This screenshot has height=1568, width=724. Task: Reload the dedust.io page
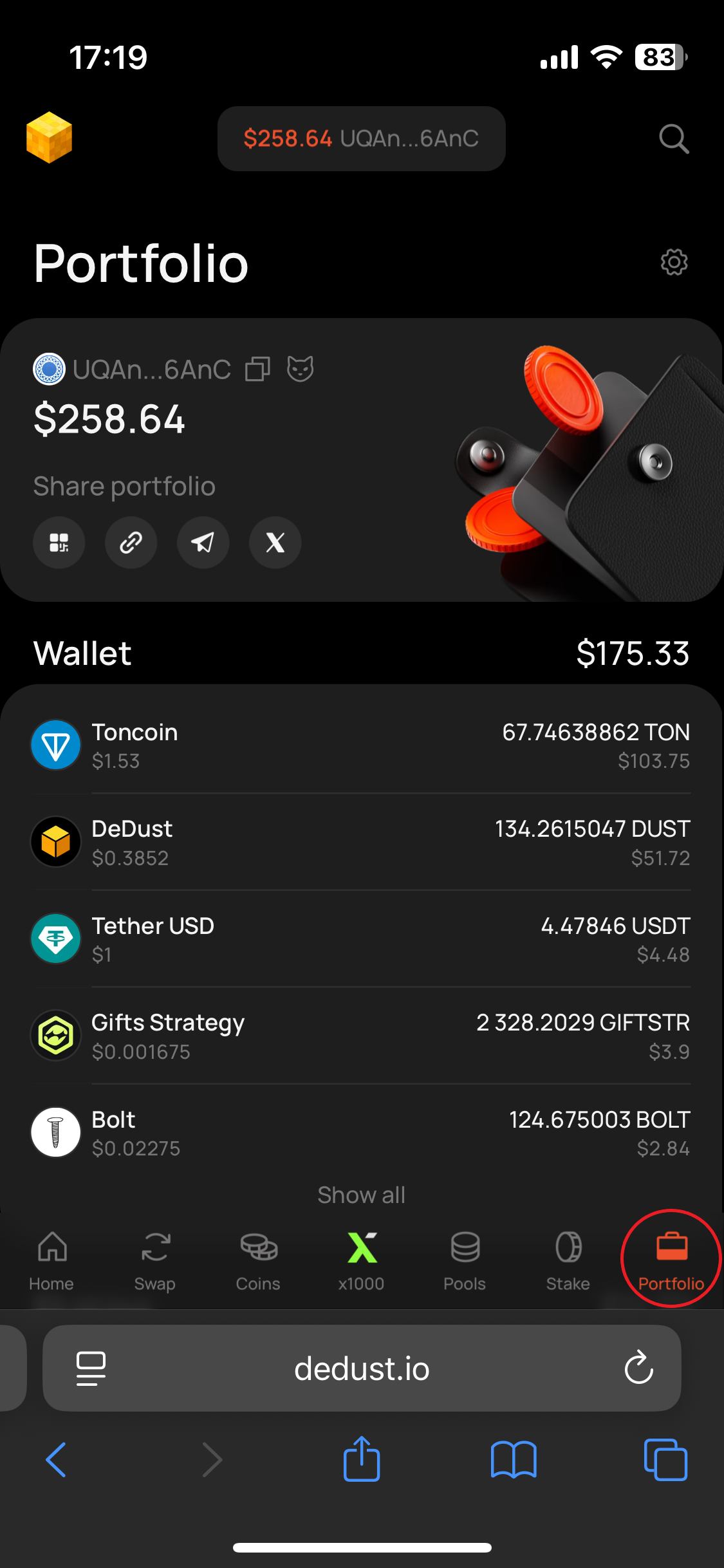pyautogui.click(x=638, y=1368)
